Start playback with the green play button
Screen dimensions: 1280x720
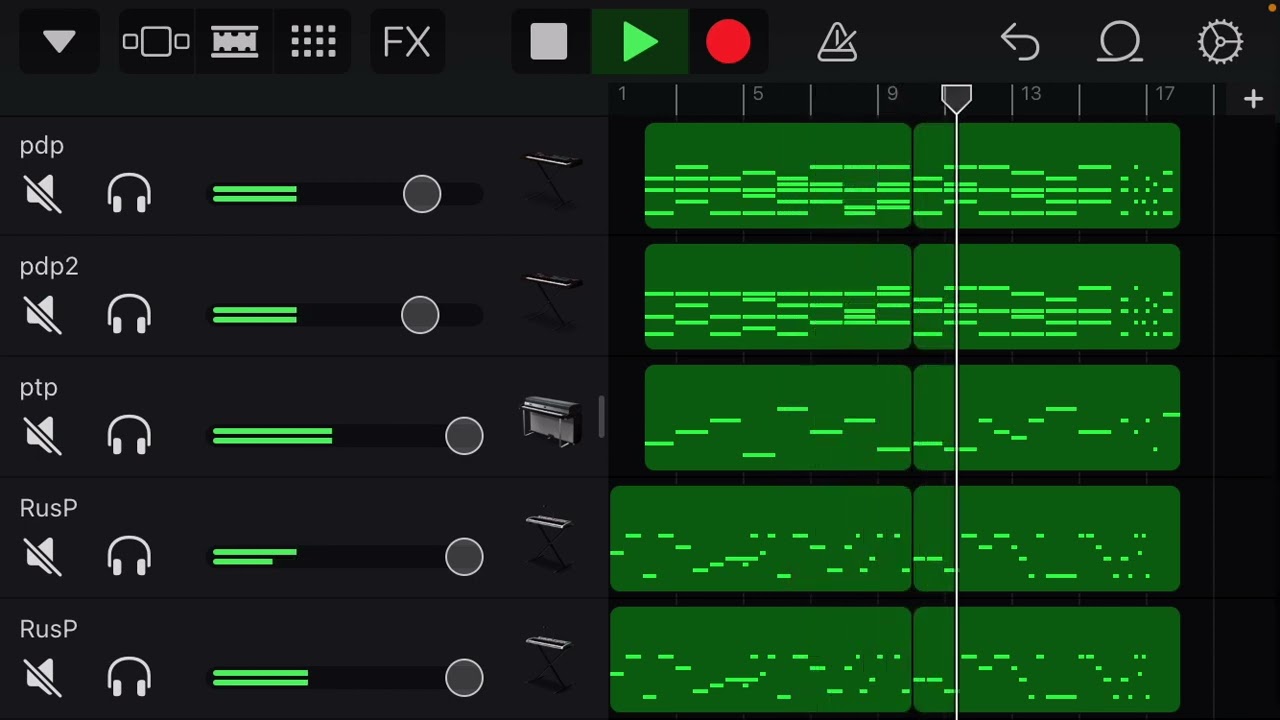click(x=640, y=42)
